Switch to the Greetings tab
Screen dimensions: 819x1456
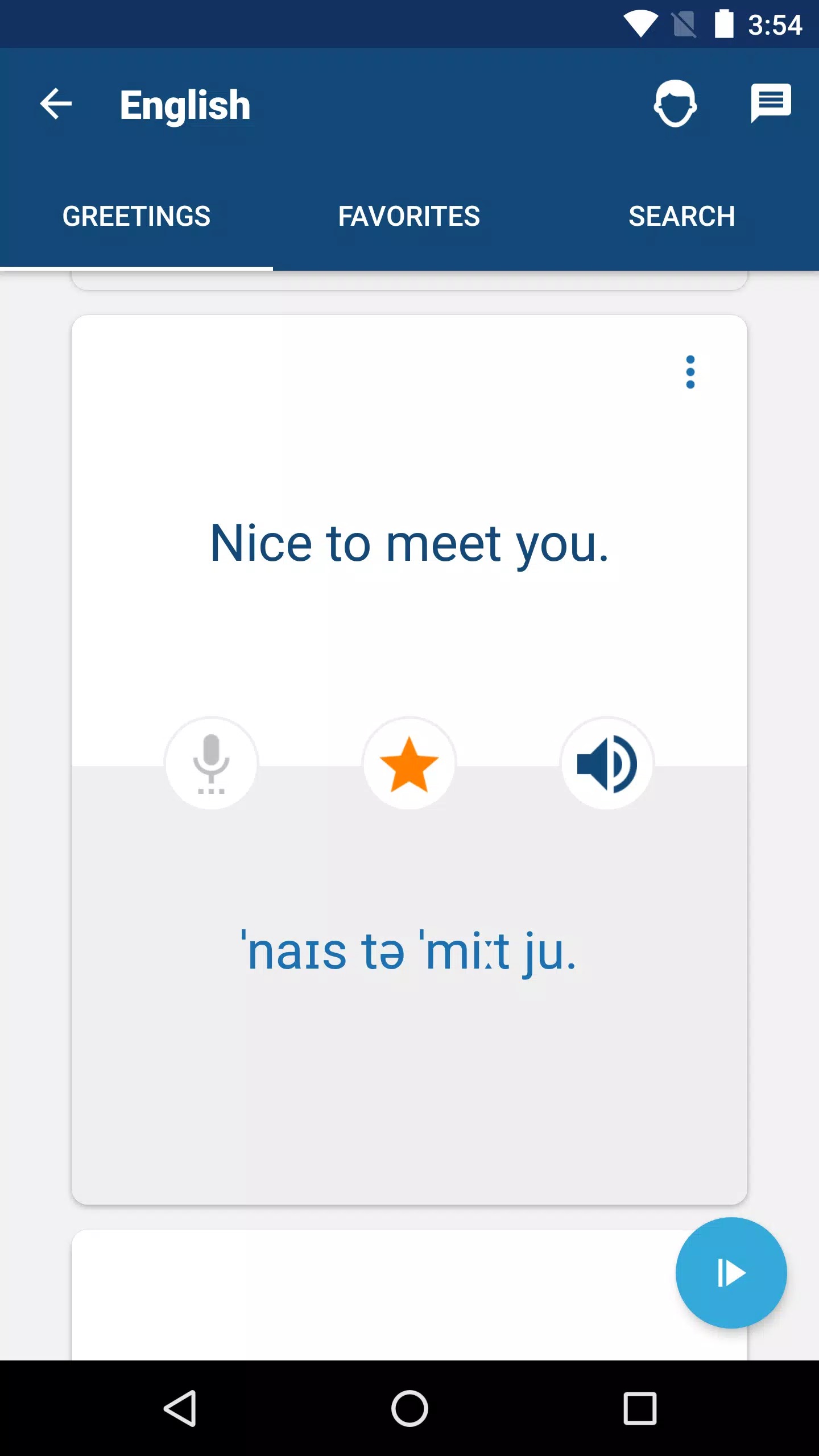tap(136, 216)
